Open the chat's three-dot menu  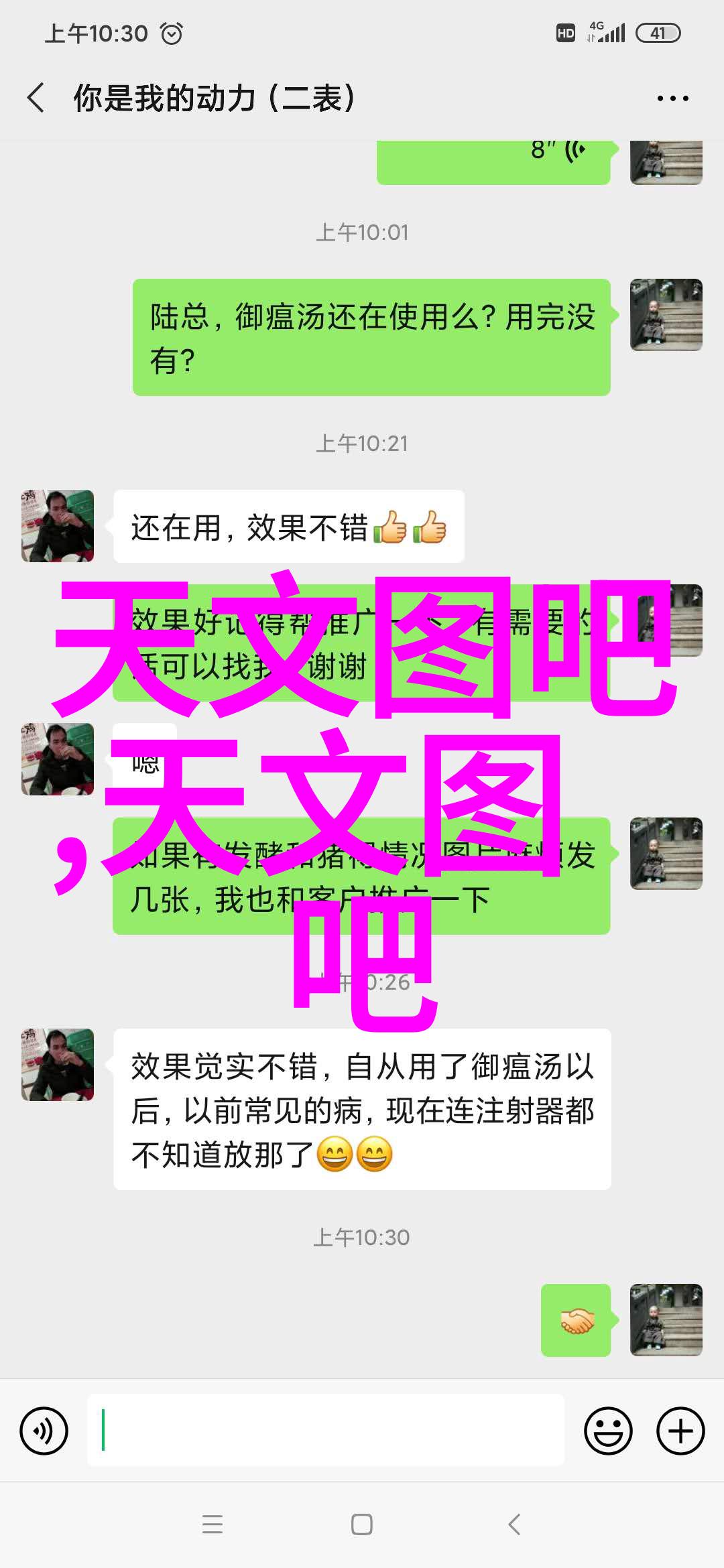[x=672, y=99]
